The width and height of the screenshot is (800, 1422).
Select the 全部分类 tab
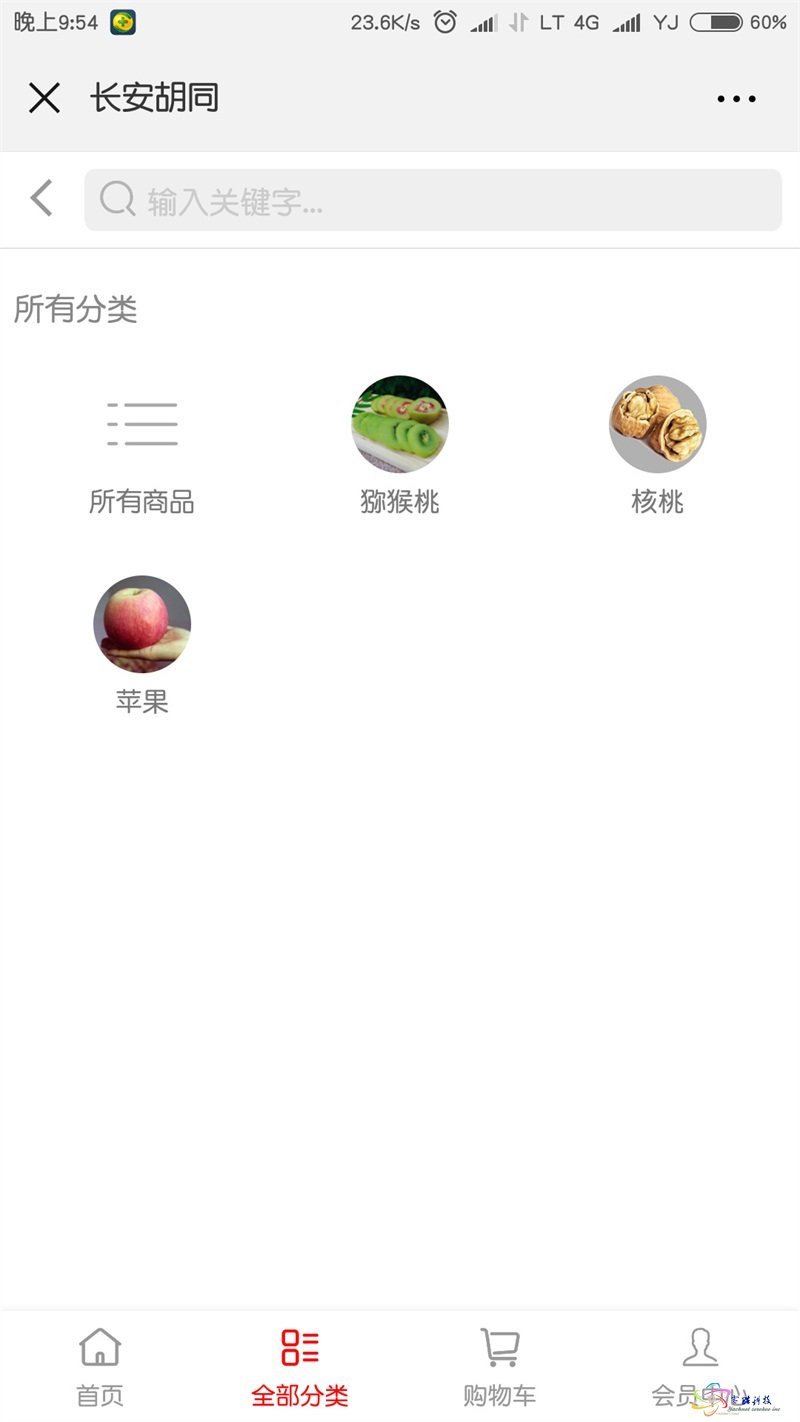pyautogui.click(x=300, y=1367)
